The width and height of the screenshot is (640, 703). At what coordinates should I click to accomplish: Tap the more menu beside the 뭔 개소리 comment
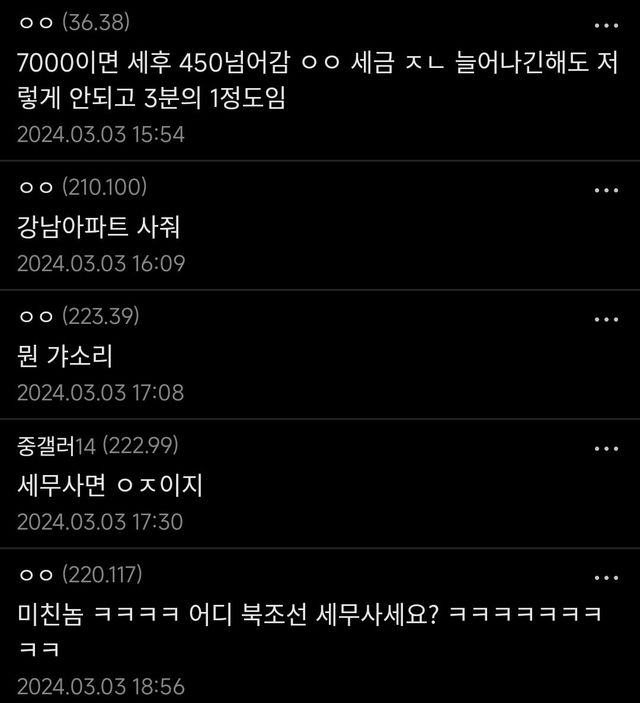(606, 320)
